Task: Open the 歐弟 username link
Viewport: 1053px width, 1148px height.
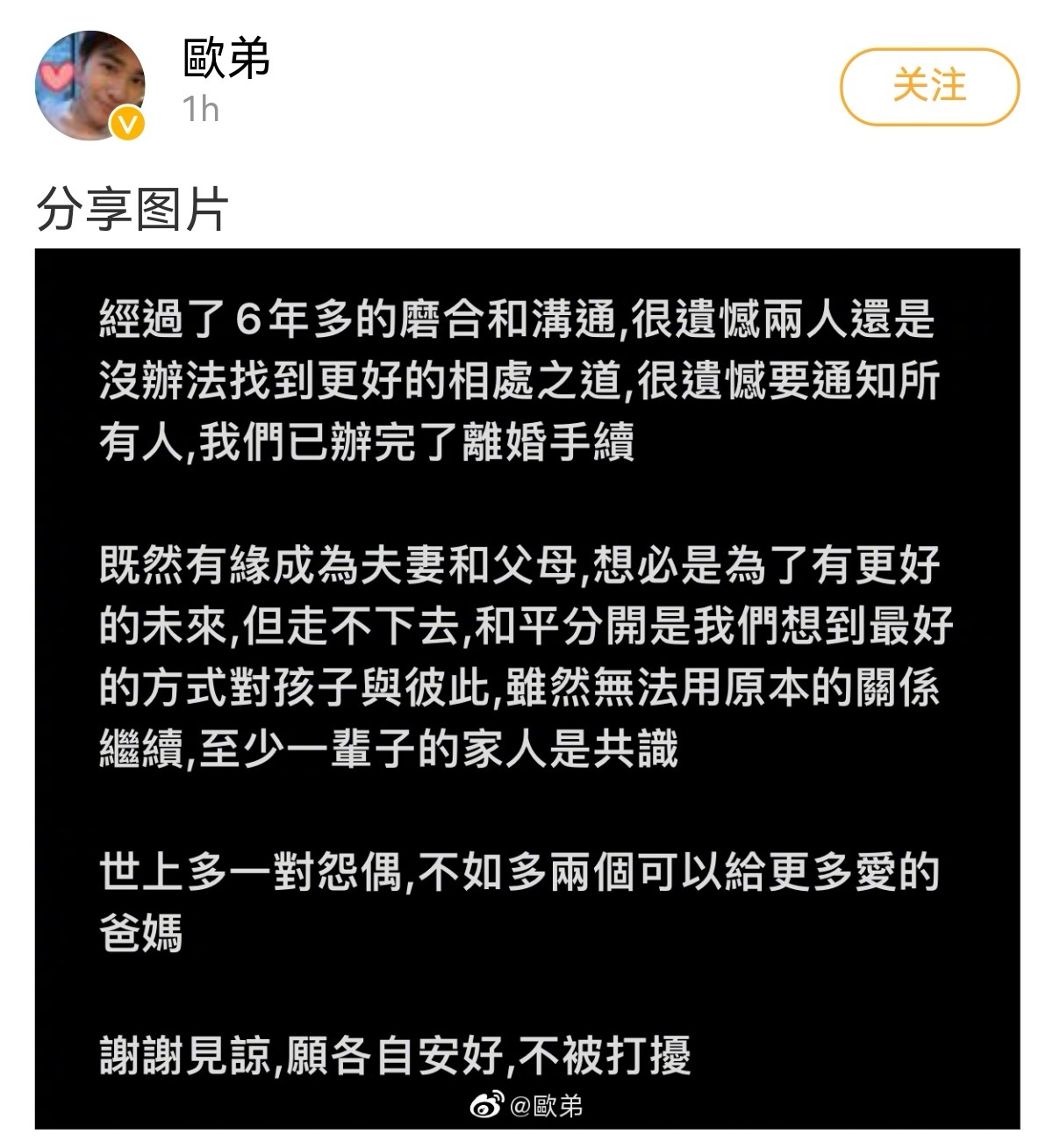Action: pyautogui.click(x=226, y=60)
